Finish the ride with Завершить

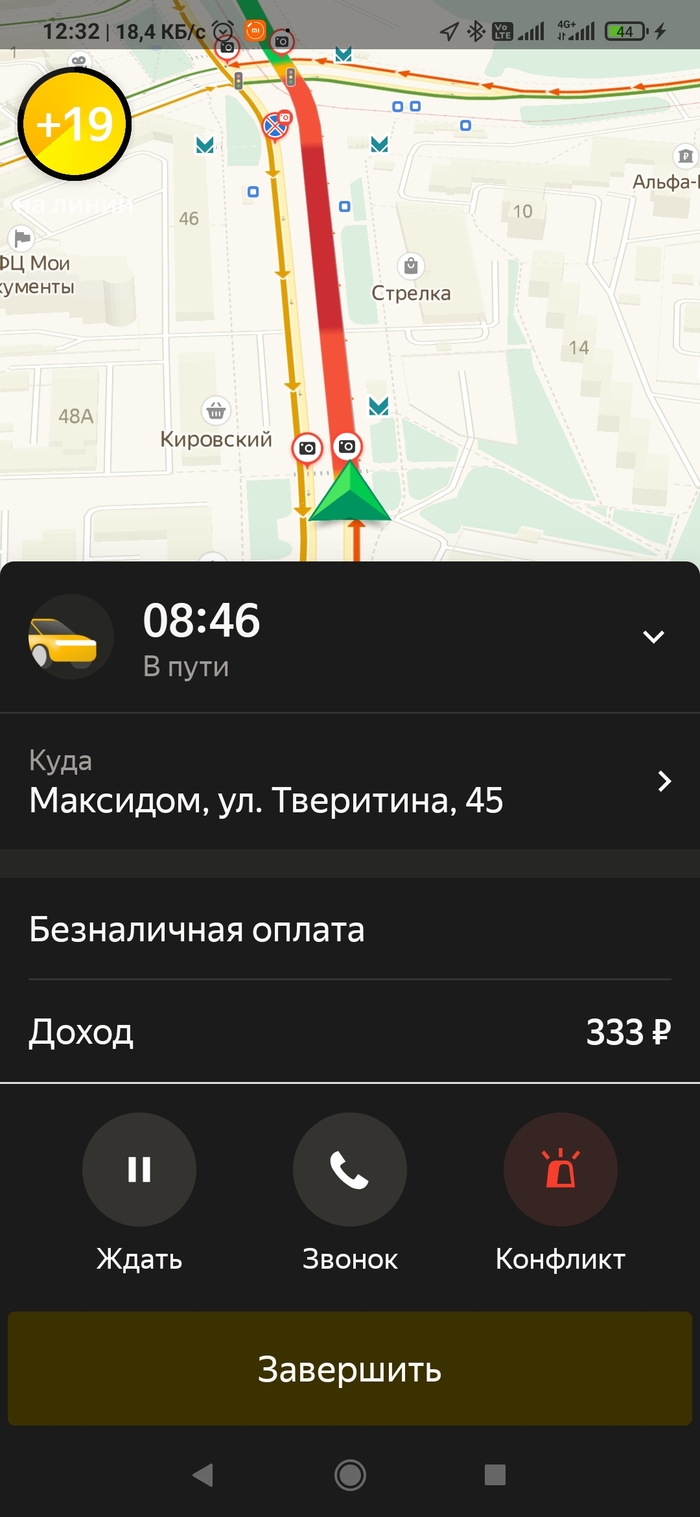point(349,1368)
